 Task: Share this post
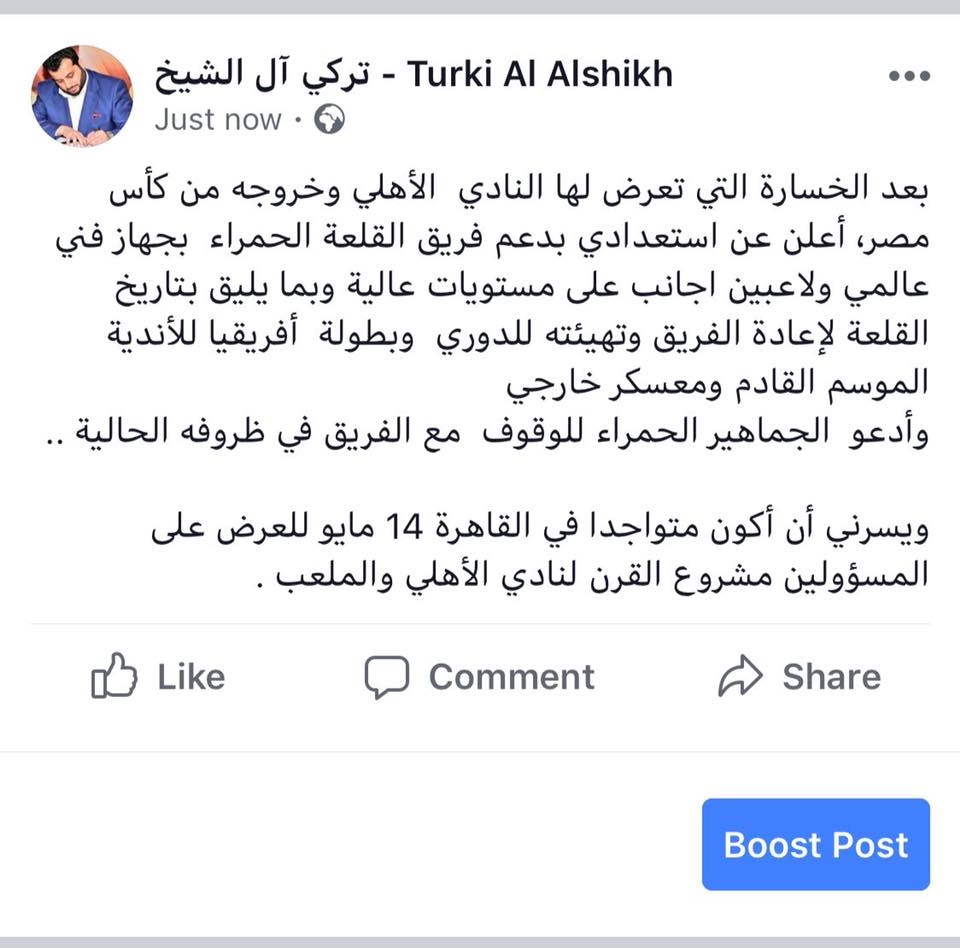pos(799,677)
